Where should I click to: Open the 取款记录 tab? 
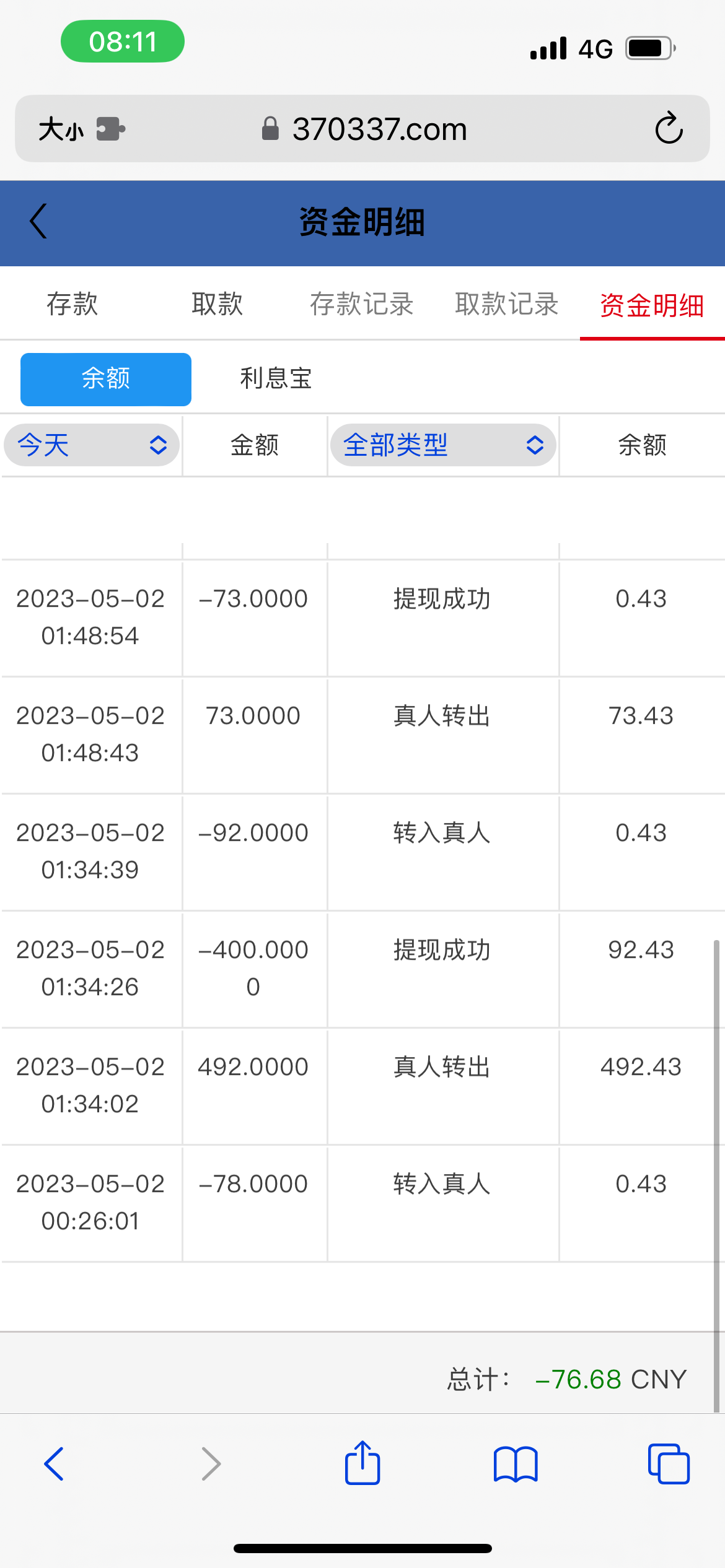coord(507,304)
